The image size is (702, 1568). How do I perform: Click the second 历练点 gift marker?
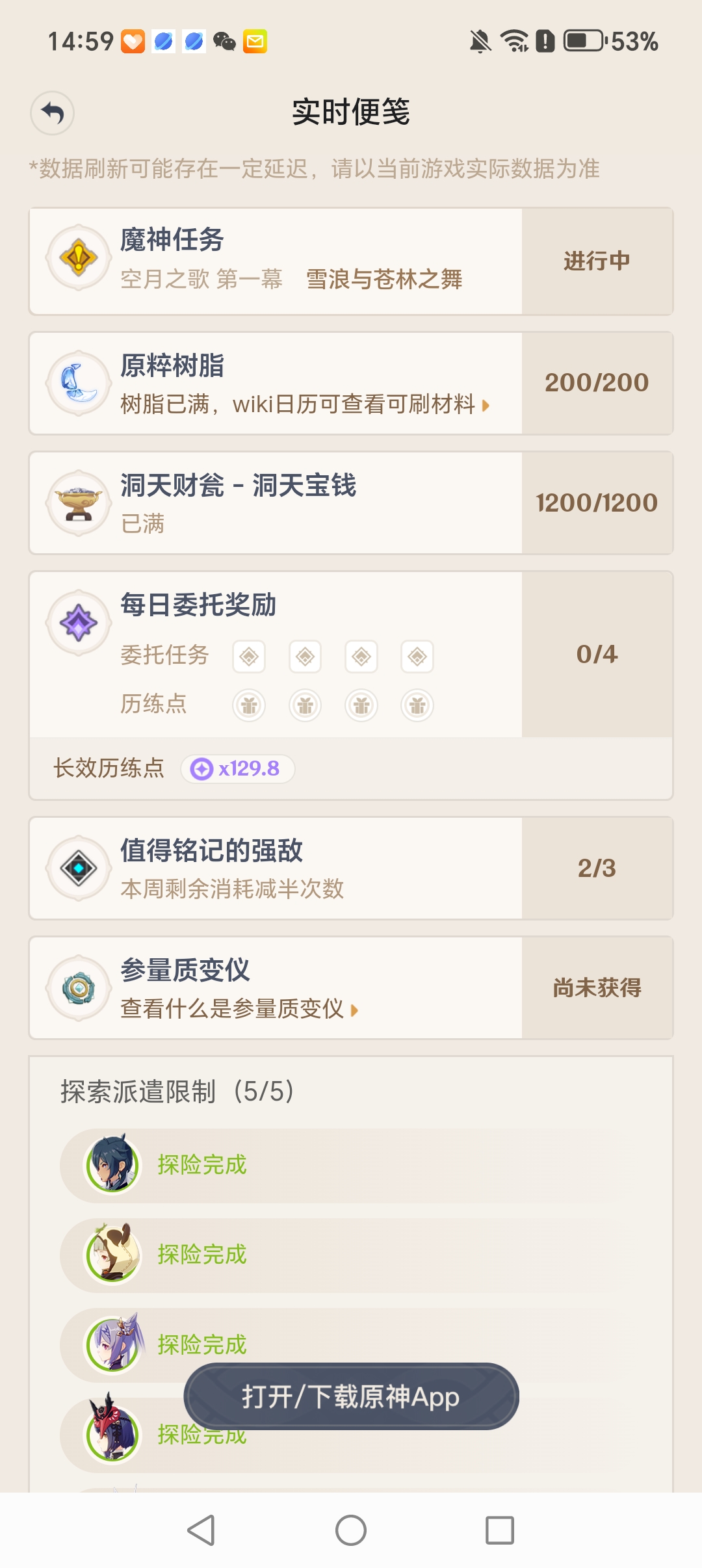coord(305,705)
